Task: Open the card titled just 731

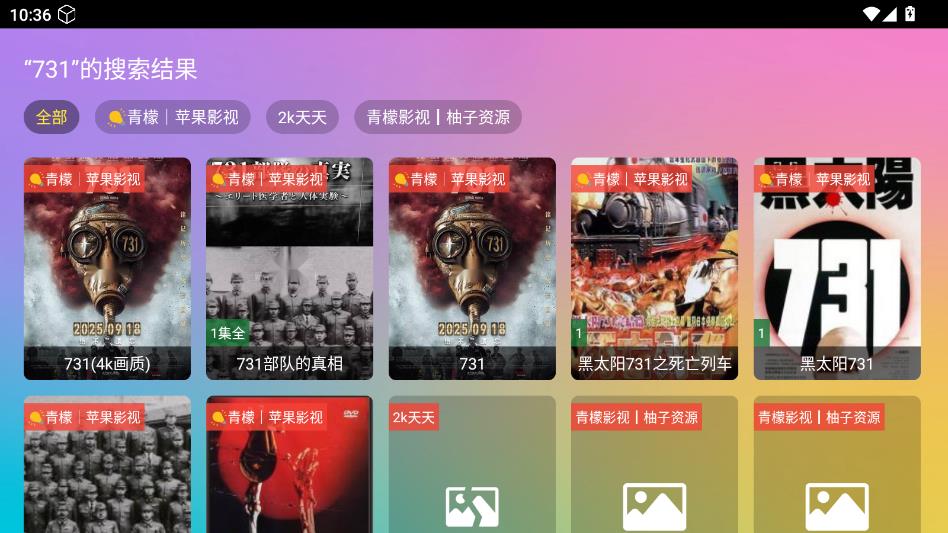Action: tap(472, 268)
